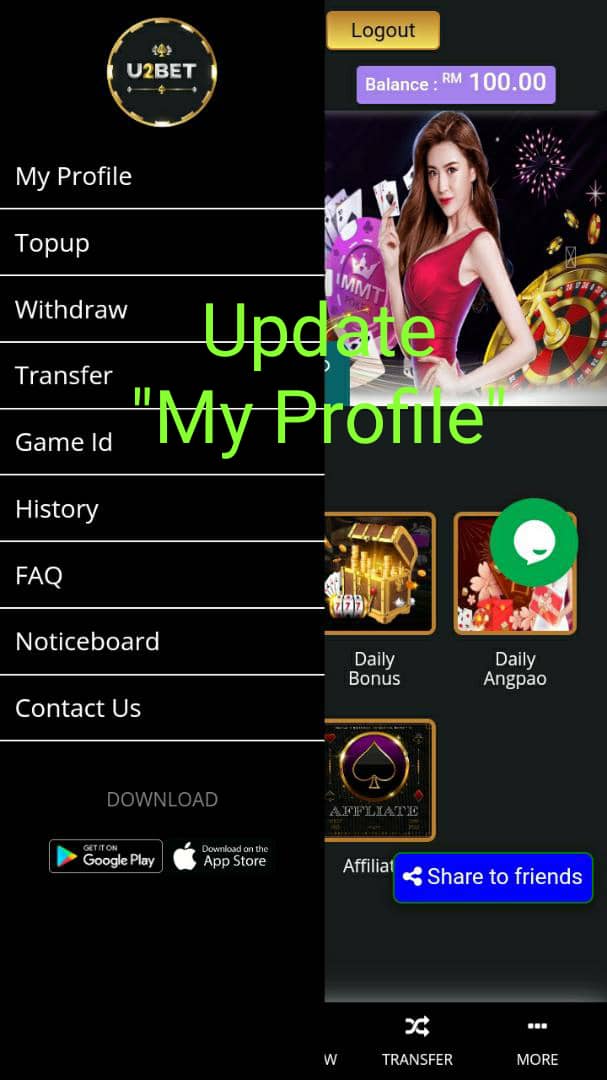
Task: Tap the Get it on Google Play badge
Action: click(x=106, y=856)
